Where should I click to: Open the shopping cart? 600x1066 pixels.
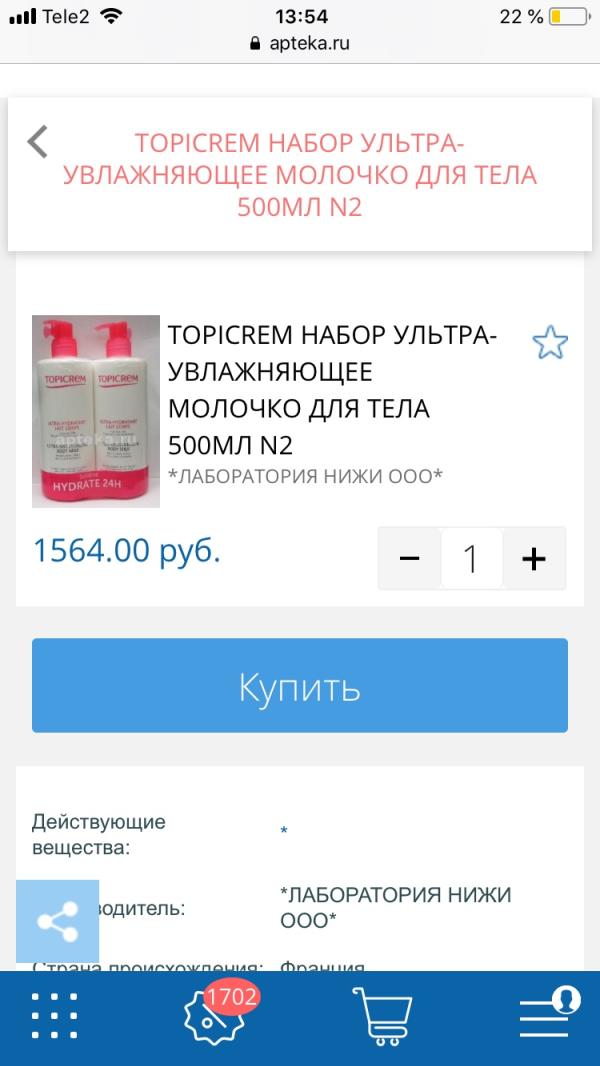[x=383, y=1017]
